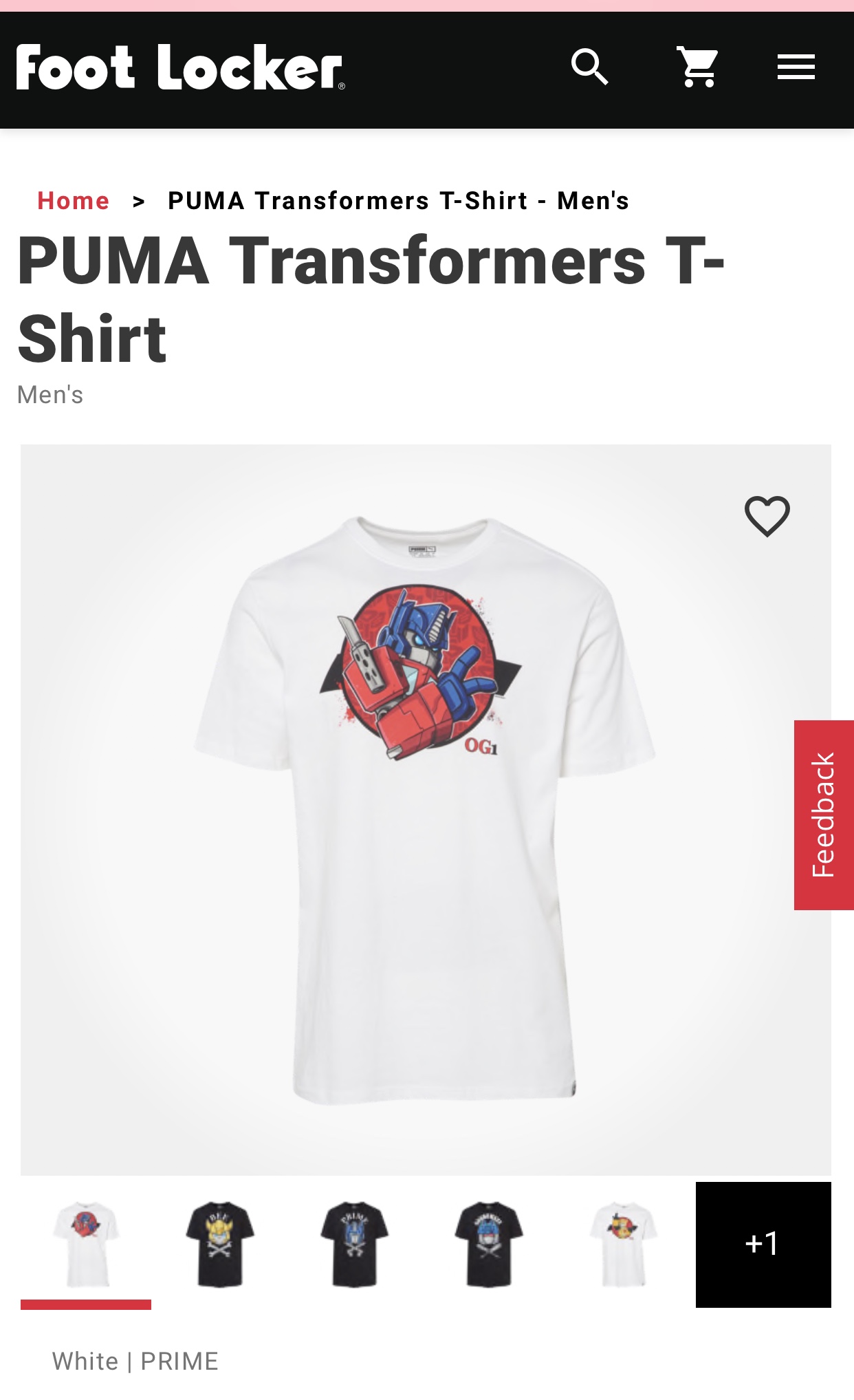Image resolution: width=854 pixels, height=1400 pixels.
Task: Choose the black BEE shirt thumbnail
Action: pos(220,1244)
